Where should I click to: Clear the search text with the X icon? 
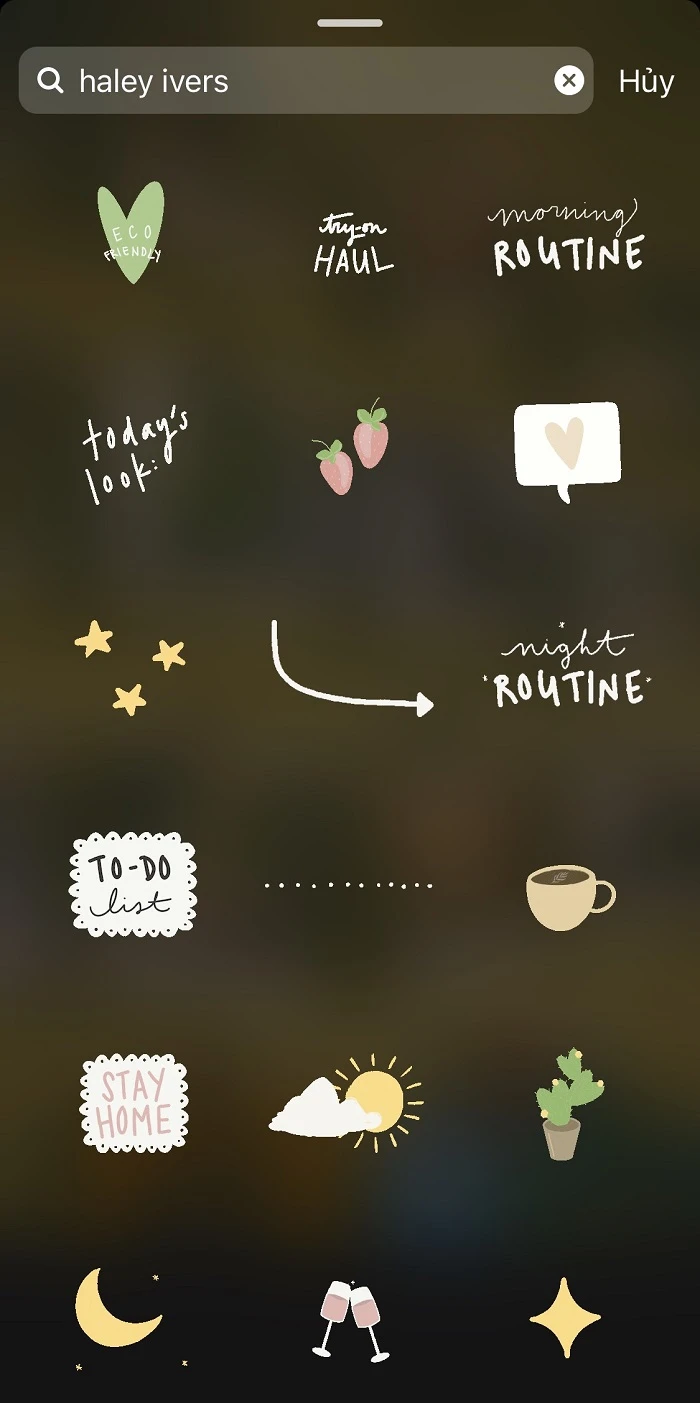569,80
